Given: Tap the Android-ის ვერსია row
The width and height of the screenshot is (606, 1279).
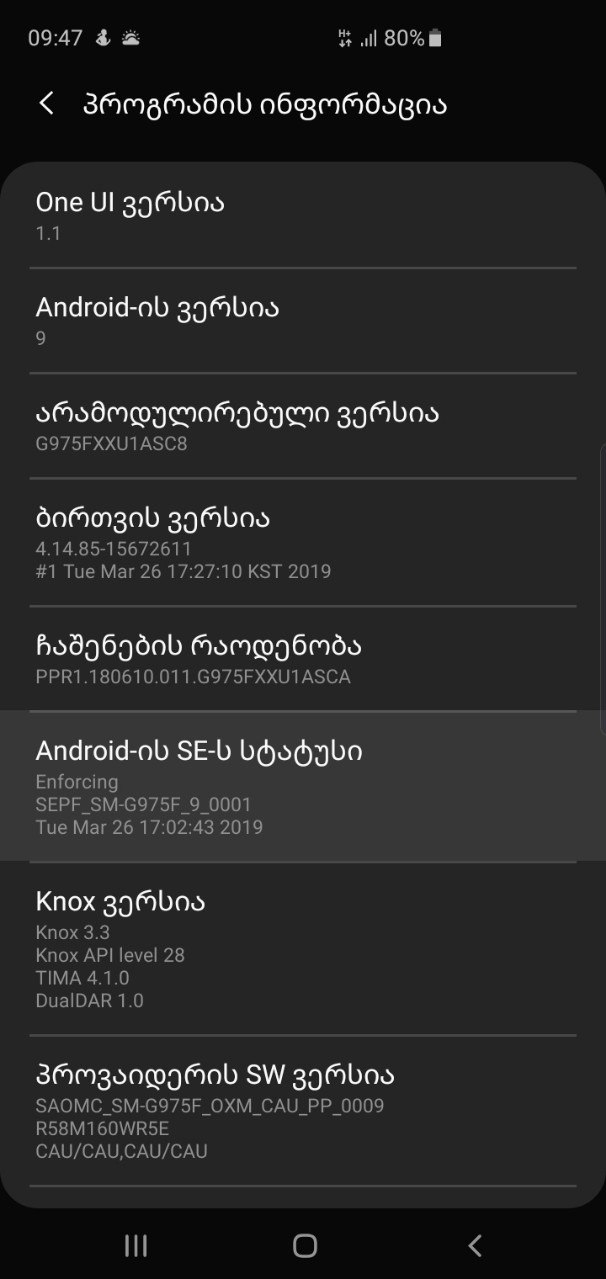Looking at the screenshot, I should click(x=302, y=321).
